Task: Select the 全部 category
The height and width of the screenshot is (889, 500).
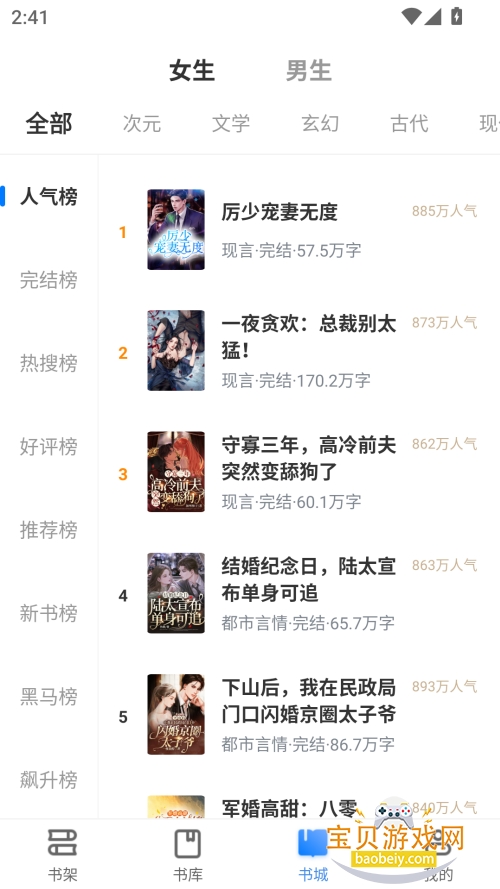Action: (49, 124)
